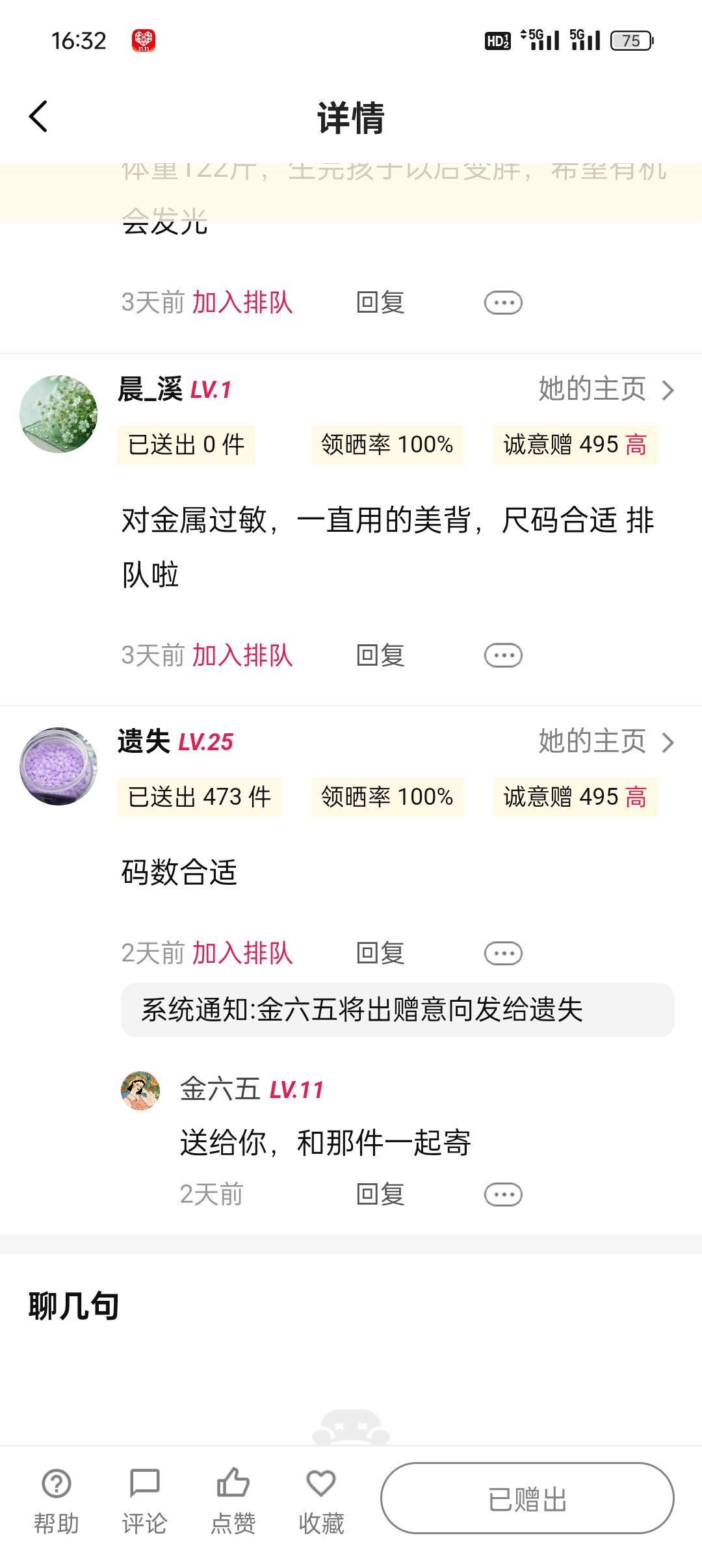View 金六五's profile avatar

(x=140, y=1091)
